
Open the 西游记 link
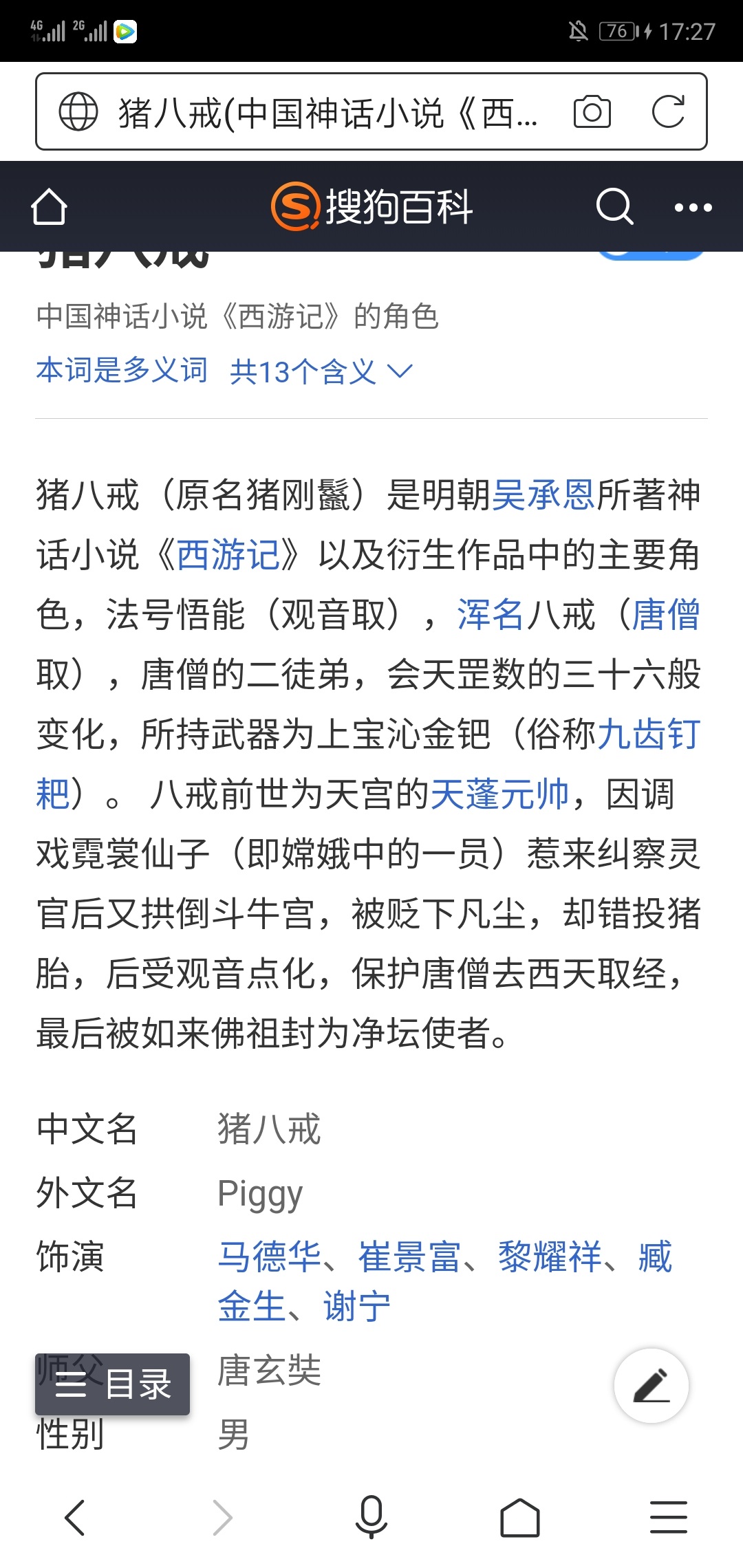click(228, 555)
